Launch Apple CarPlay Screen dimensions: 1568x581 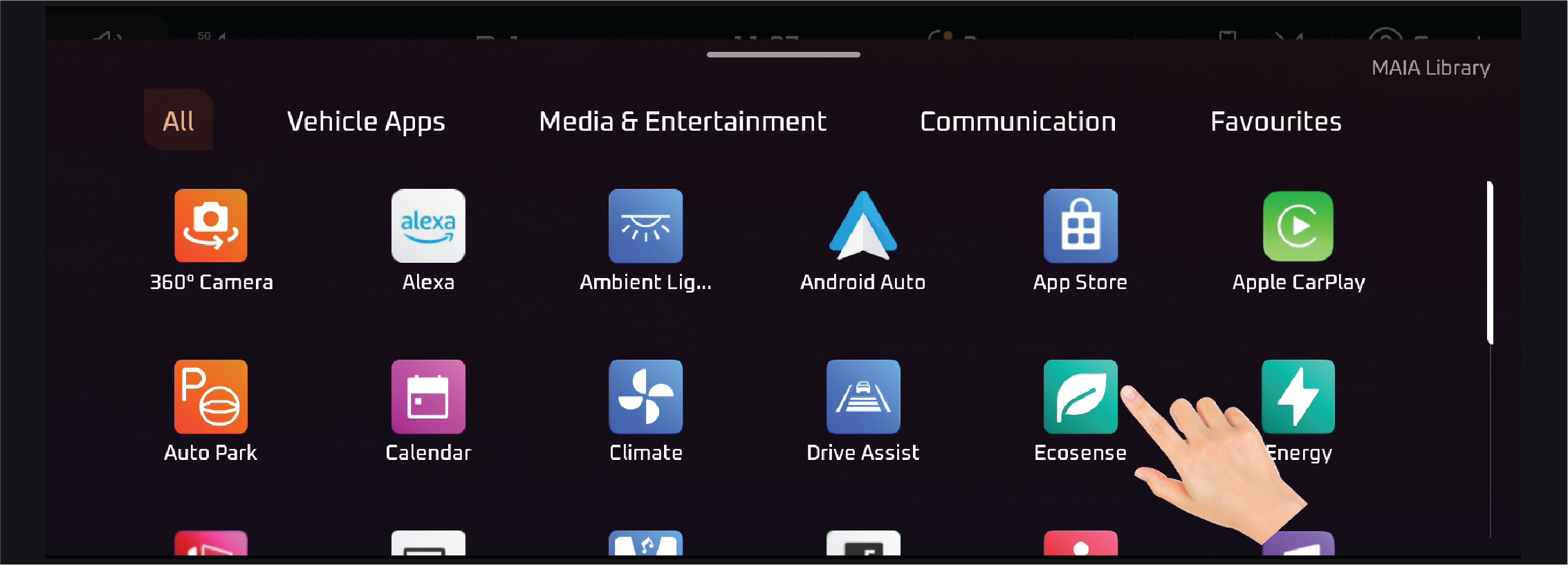click(1298, 226)
